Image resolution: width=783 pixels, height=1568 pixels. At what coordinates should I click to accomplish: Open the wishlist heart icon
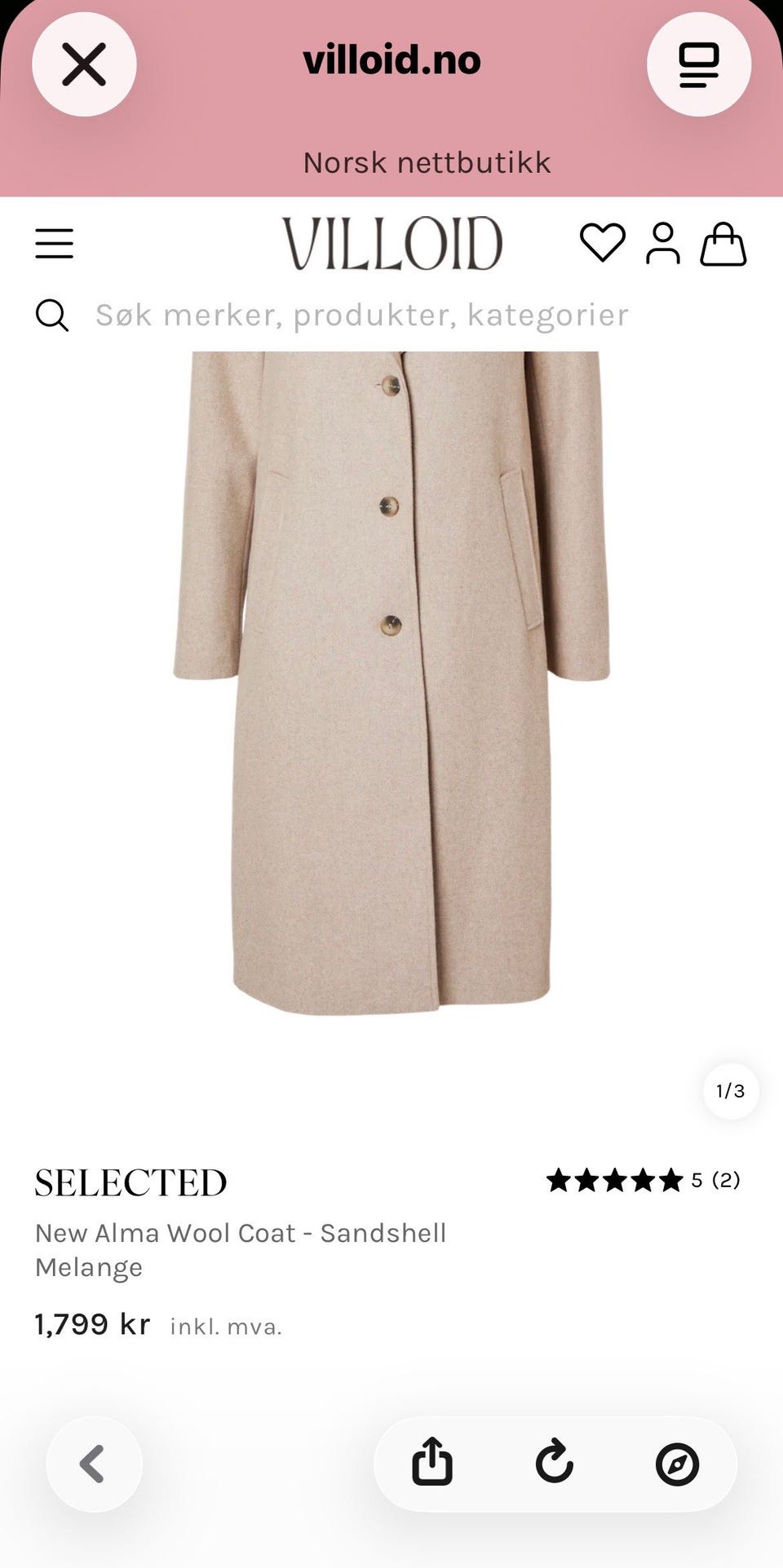coord(603,243)
